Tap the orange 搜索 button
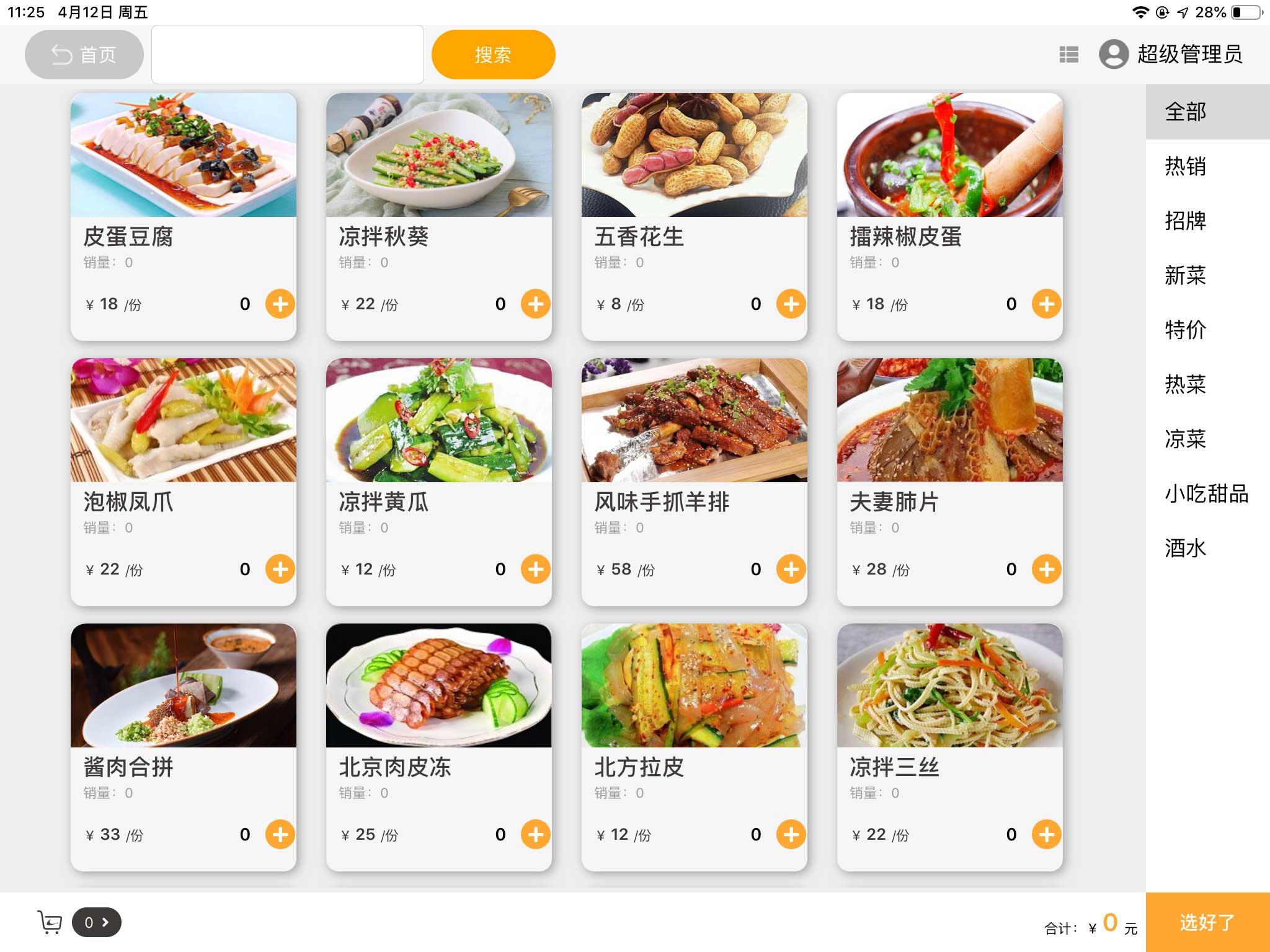Viewport: 1270px width, 952px height. pyautogui.click(x=493, y=55)
